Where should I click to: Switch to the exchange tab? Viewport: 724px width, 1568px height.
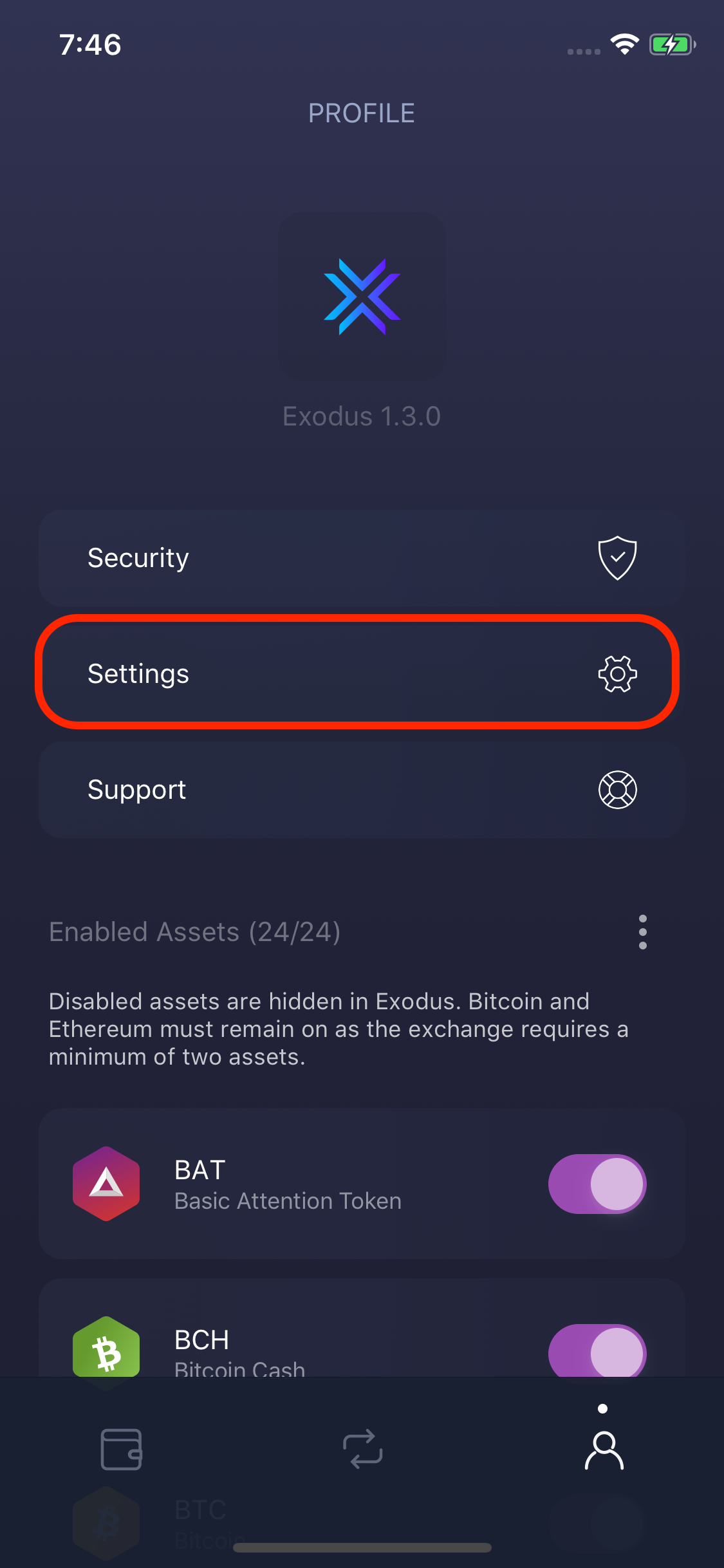tap(362, 1449)
